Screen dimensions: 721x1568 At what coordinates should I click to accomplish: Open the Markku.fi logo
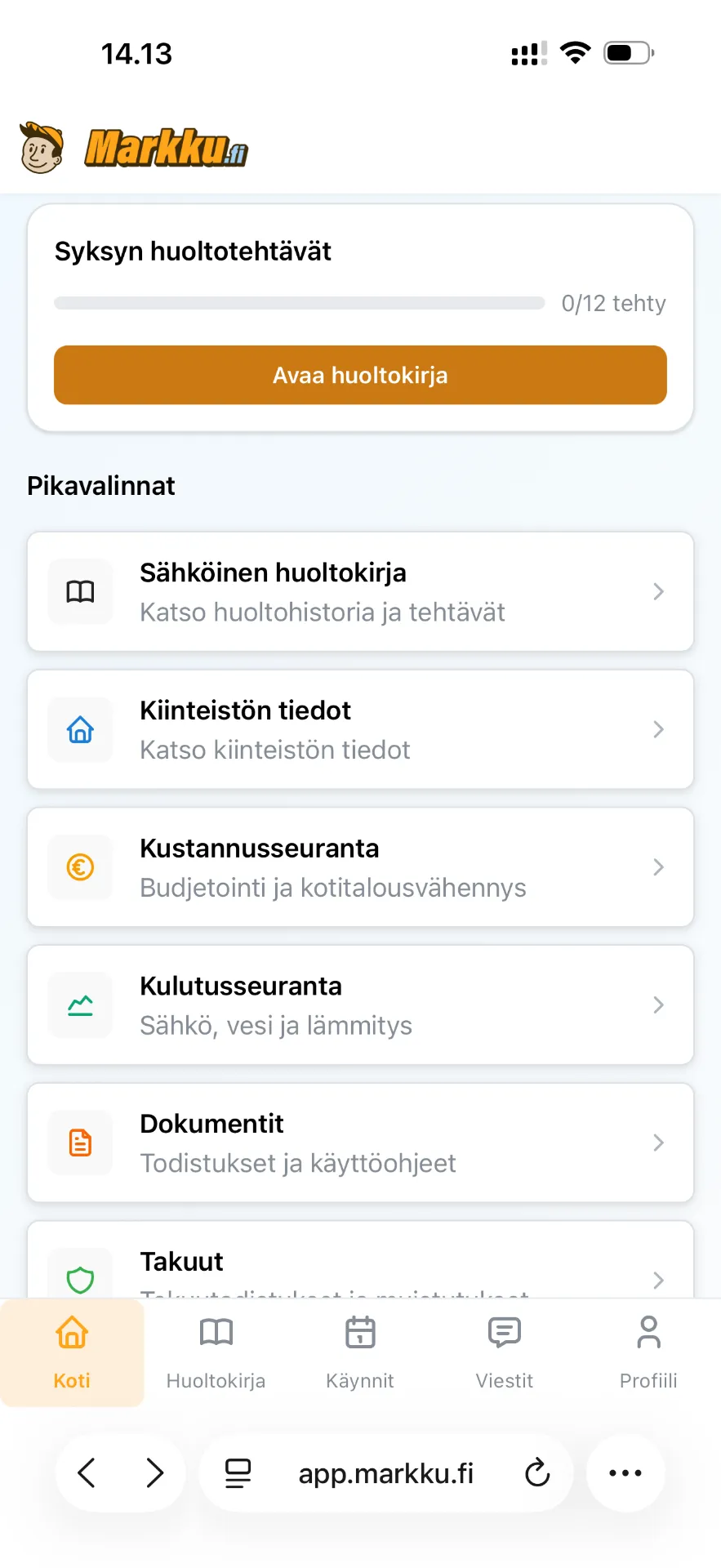[135, 148]
